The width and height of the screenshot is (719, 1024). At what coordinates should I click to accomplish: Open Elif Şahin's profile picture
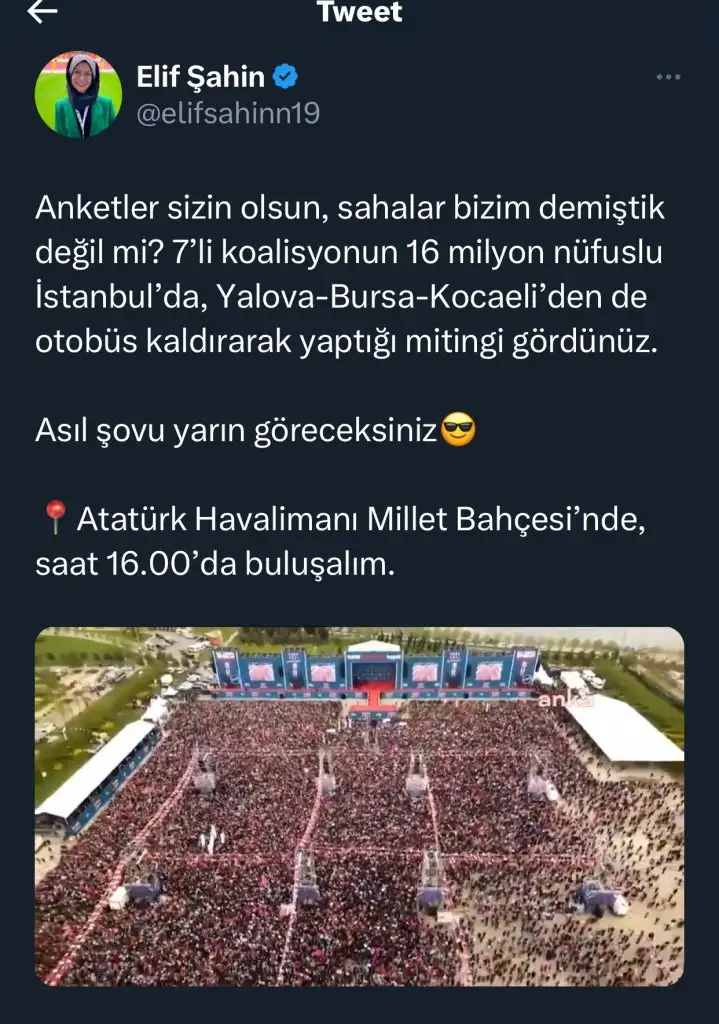coord(79,95)
